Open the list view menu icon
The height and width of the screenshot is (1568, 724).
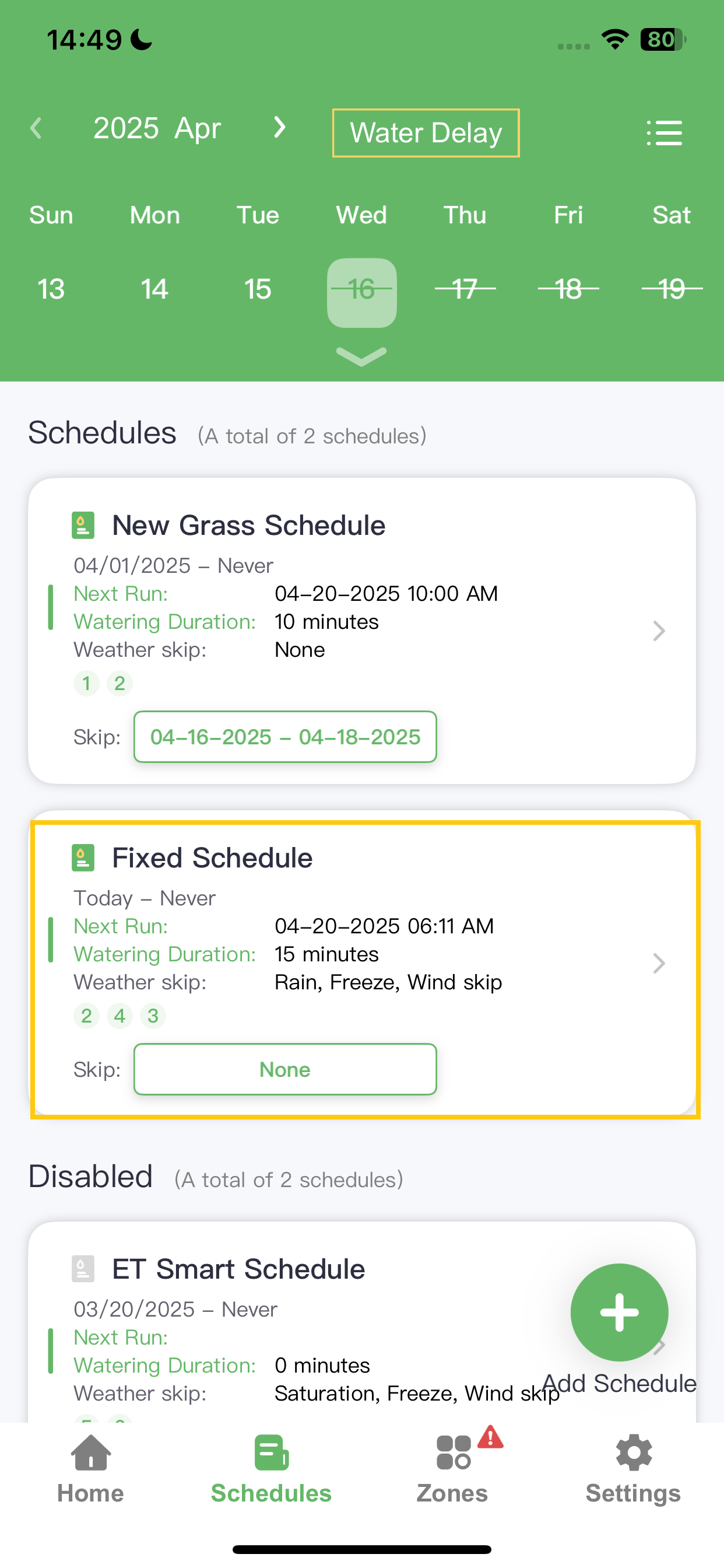click(x=664, y=132)
